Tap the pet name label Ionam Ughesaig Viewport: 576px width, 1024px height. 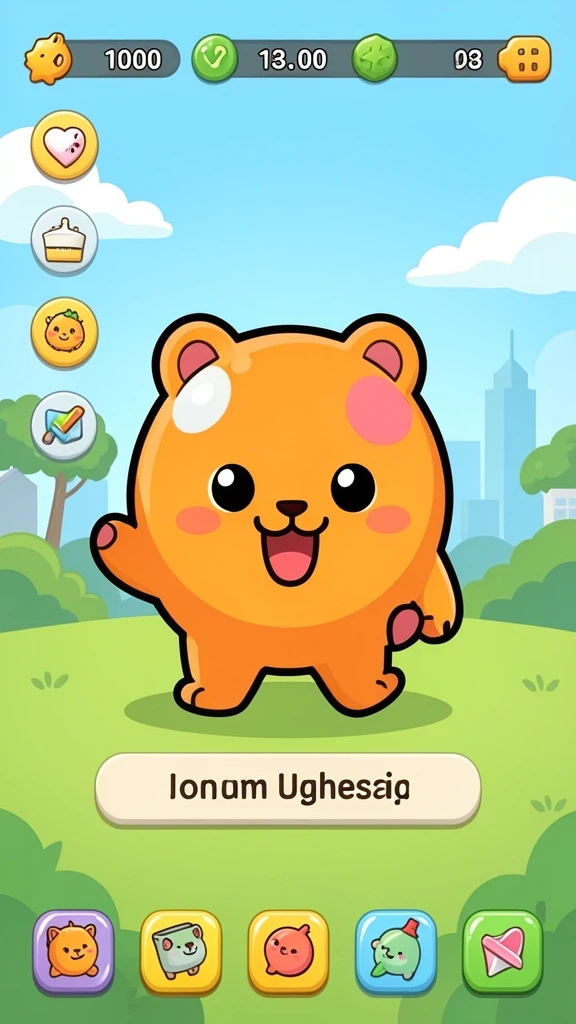[288, 788]
